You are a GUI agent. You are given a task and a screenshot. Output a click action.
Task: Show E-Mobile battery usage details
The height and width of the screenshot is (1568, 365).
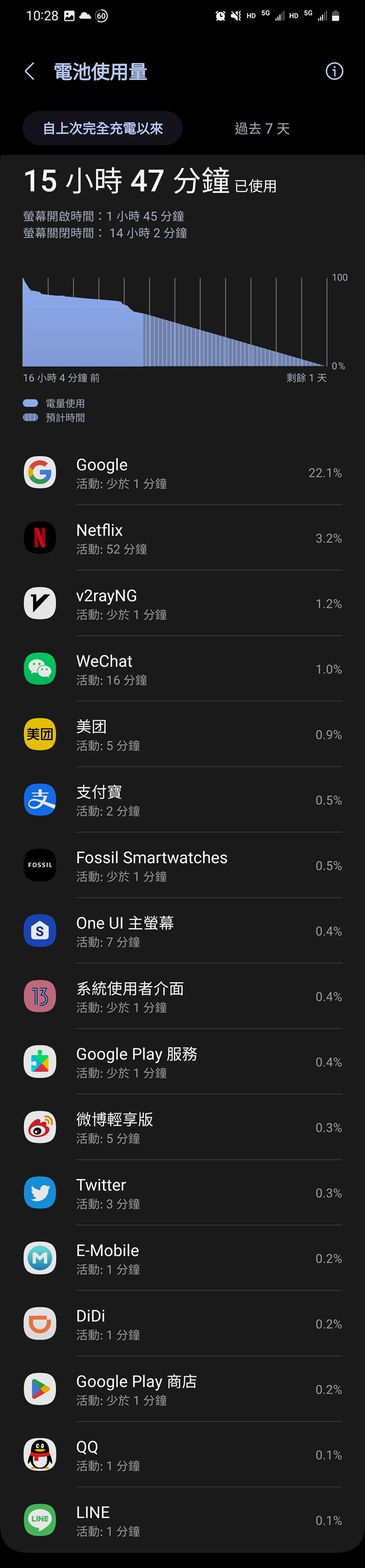click(182, 1258)
